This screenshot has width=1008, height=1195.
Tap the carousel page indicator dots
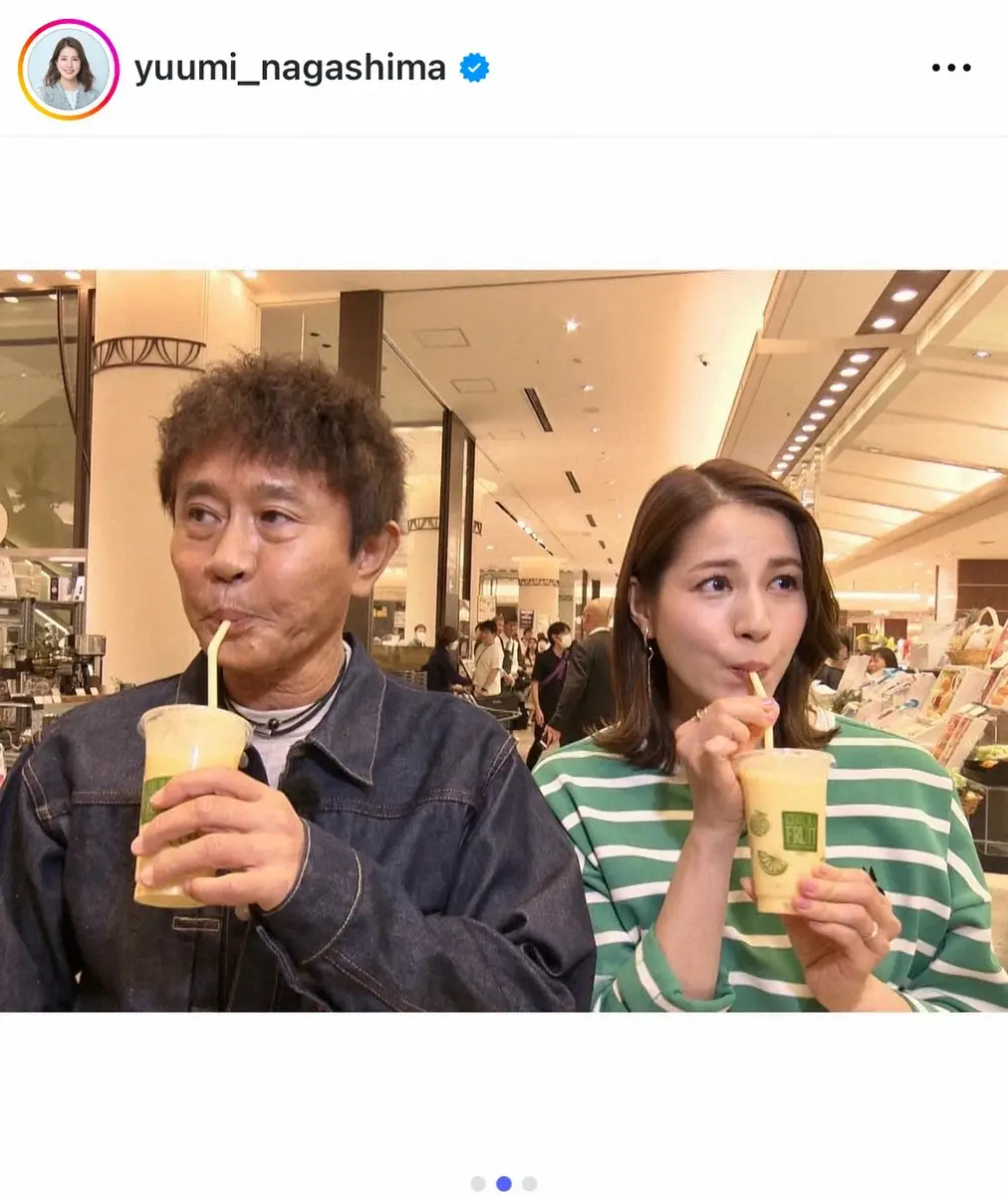coord(504,1183)
